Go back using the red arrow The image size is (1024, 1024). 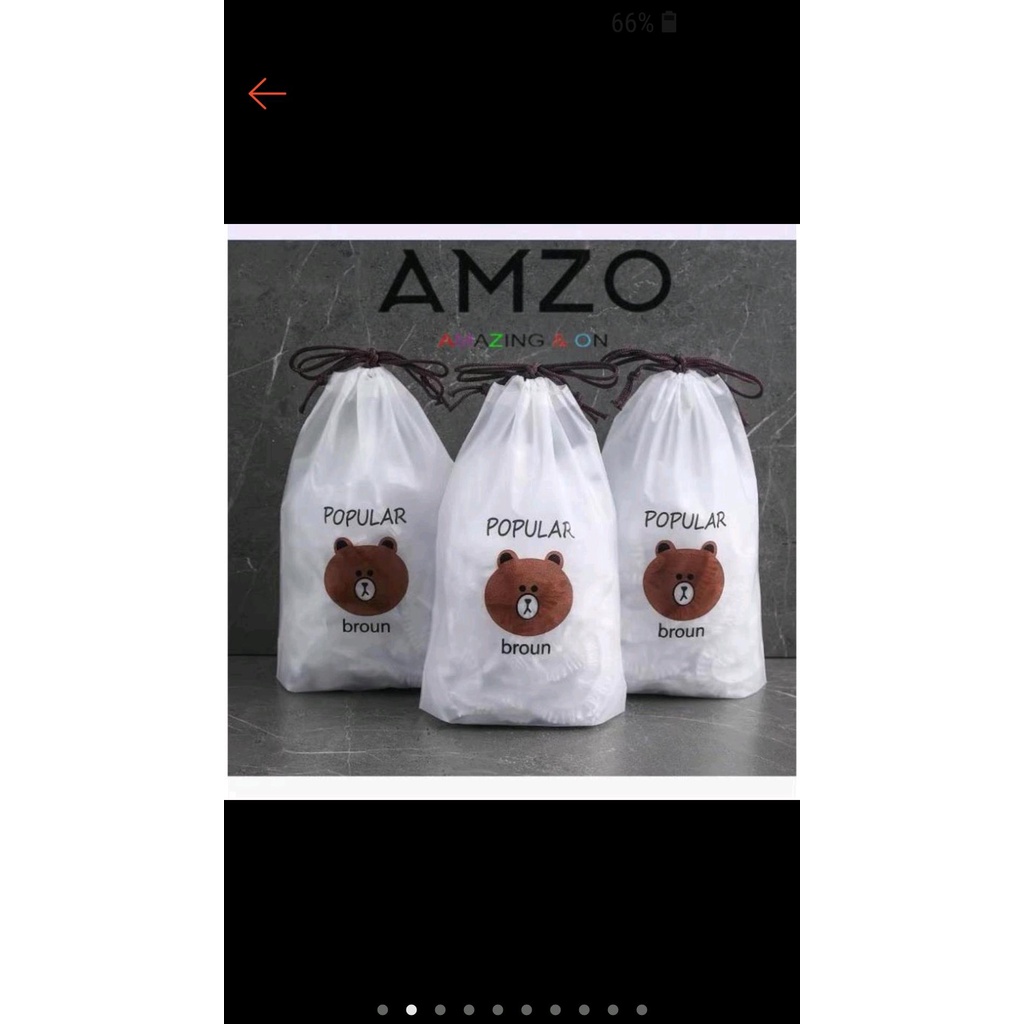pyautogui.click(x=267, y=94)
